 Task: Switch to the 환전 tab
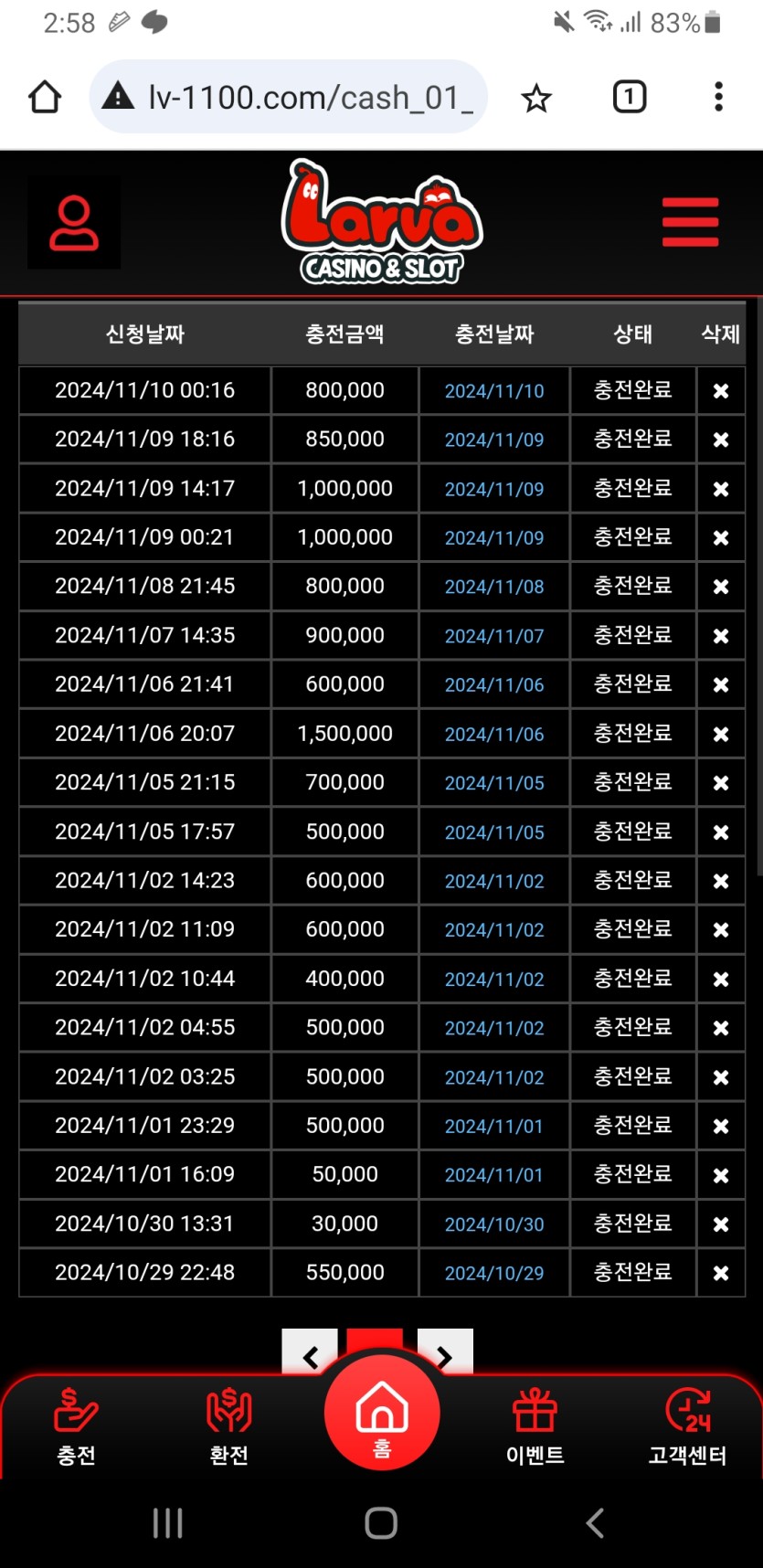(x=228, y=1426)
